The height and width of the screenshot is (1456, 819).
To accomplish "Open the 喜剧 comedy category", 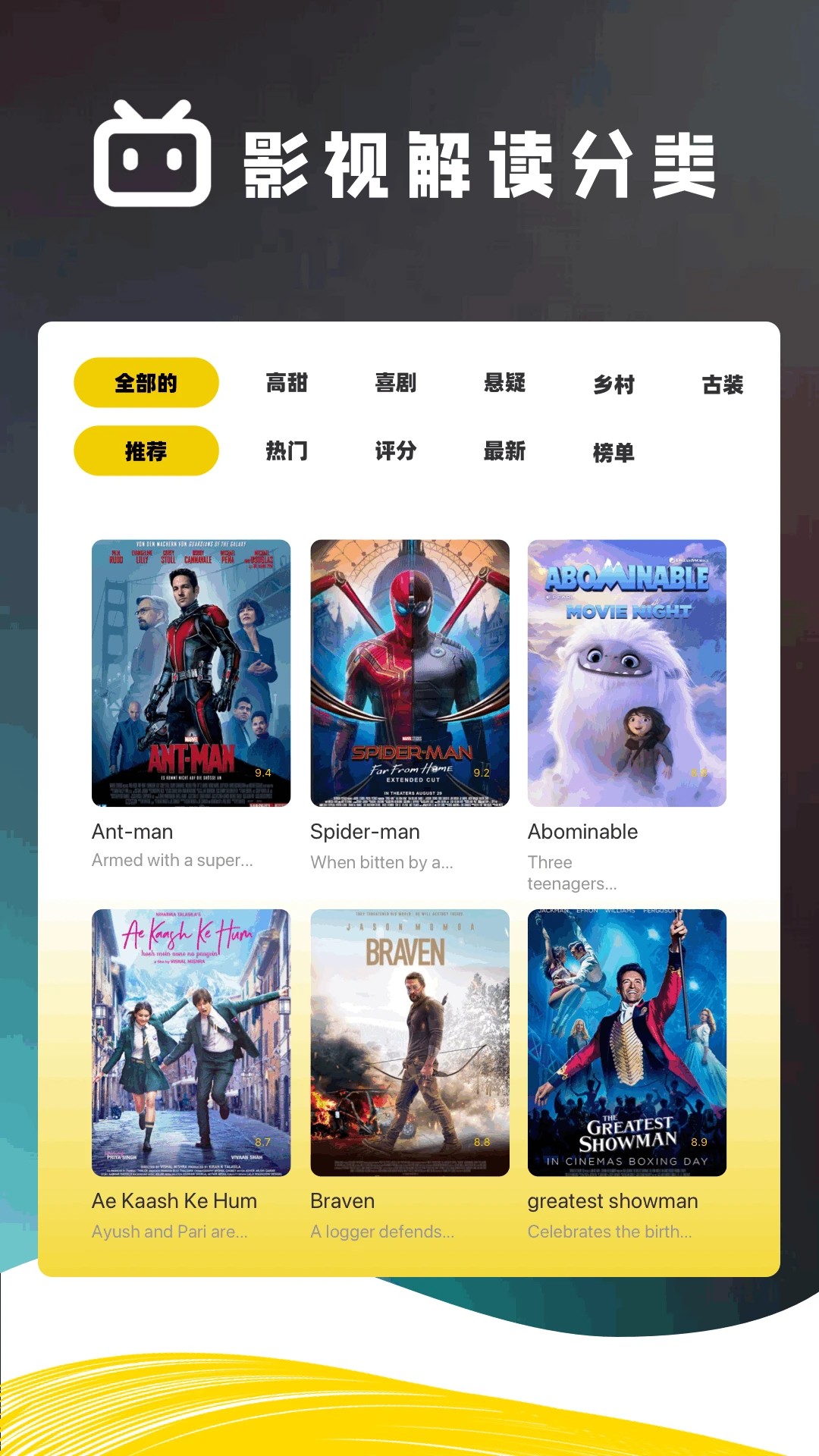I will 397,384.
